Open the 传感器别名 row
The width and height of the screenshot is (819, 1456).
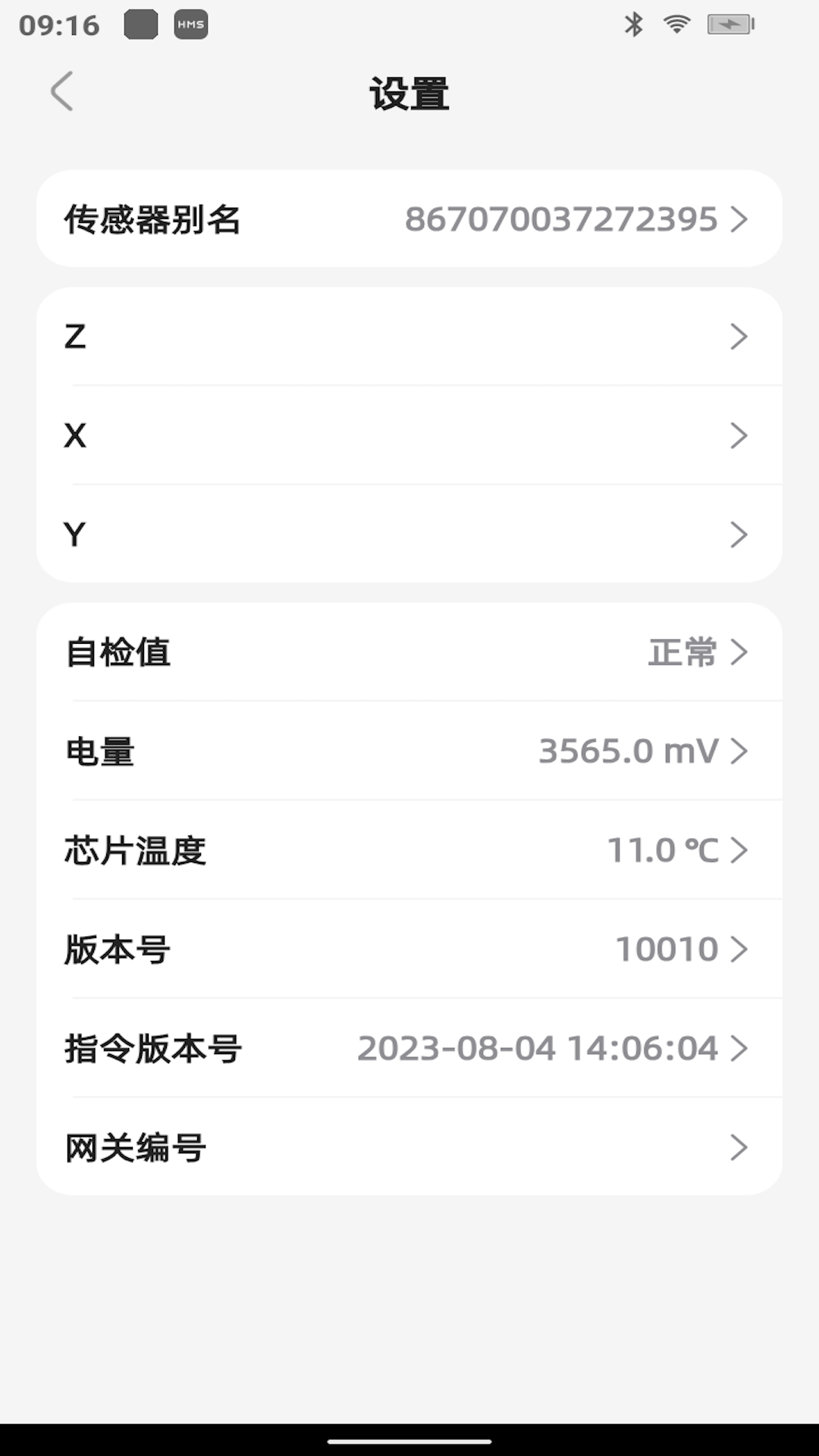point(409,219)
